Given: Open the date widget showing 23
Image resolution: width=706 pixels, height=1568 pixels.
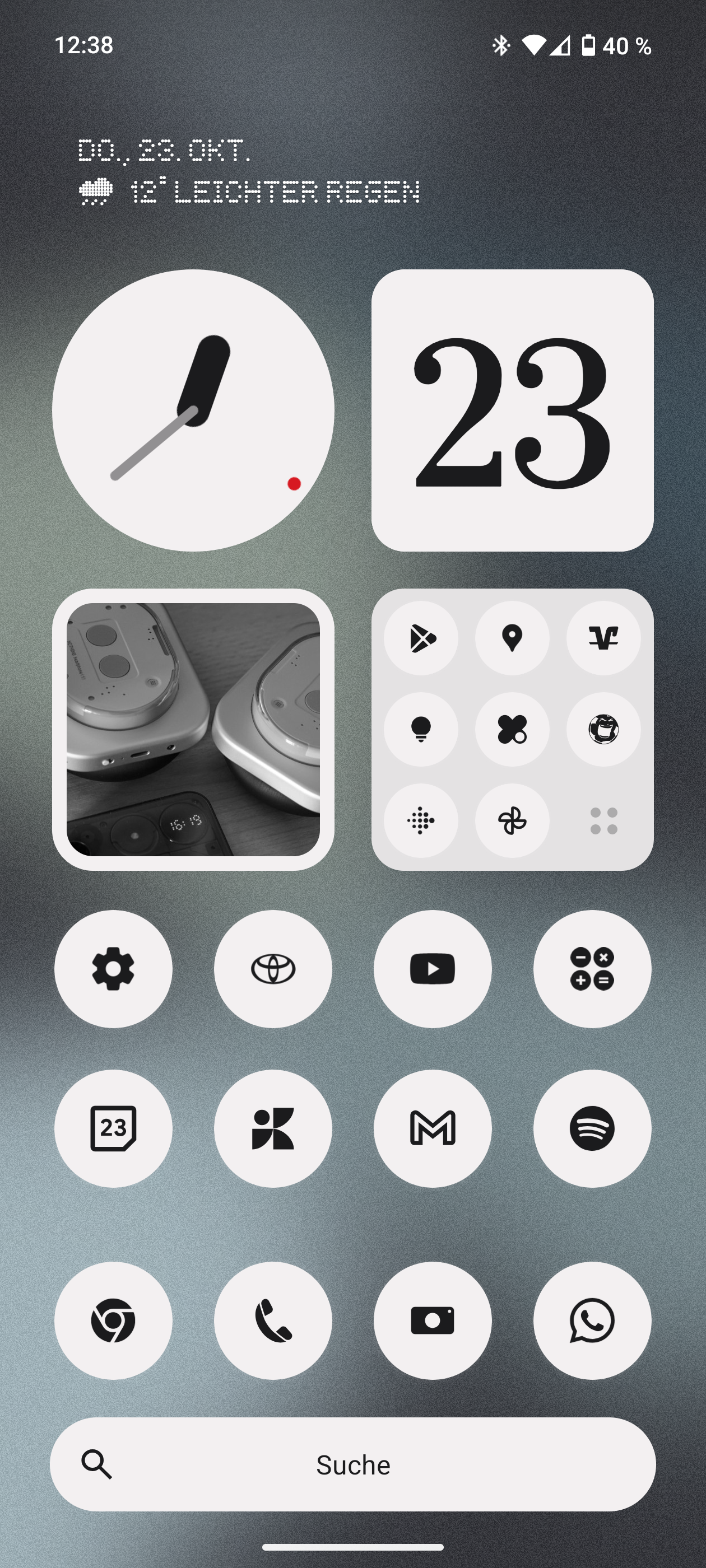Looking at the screenshot, I should 512,410.
